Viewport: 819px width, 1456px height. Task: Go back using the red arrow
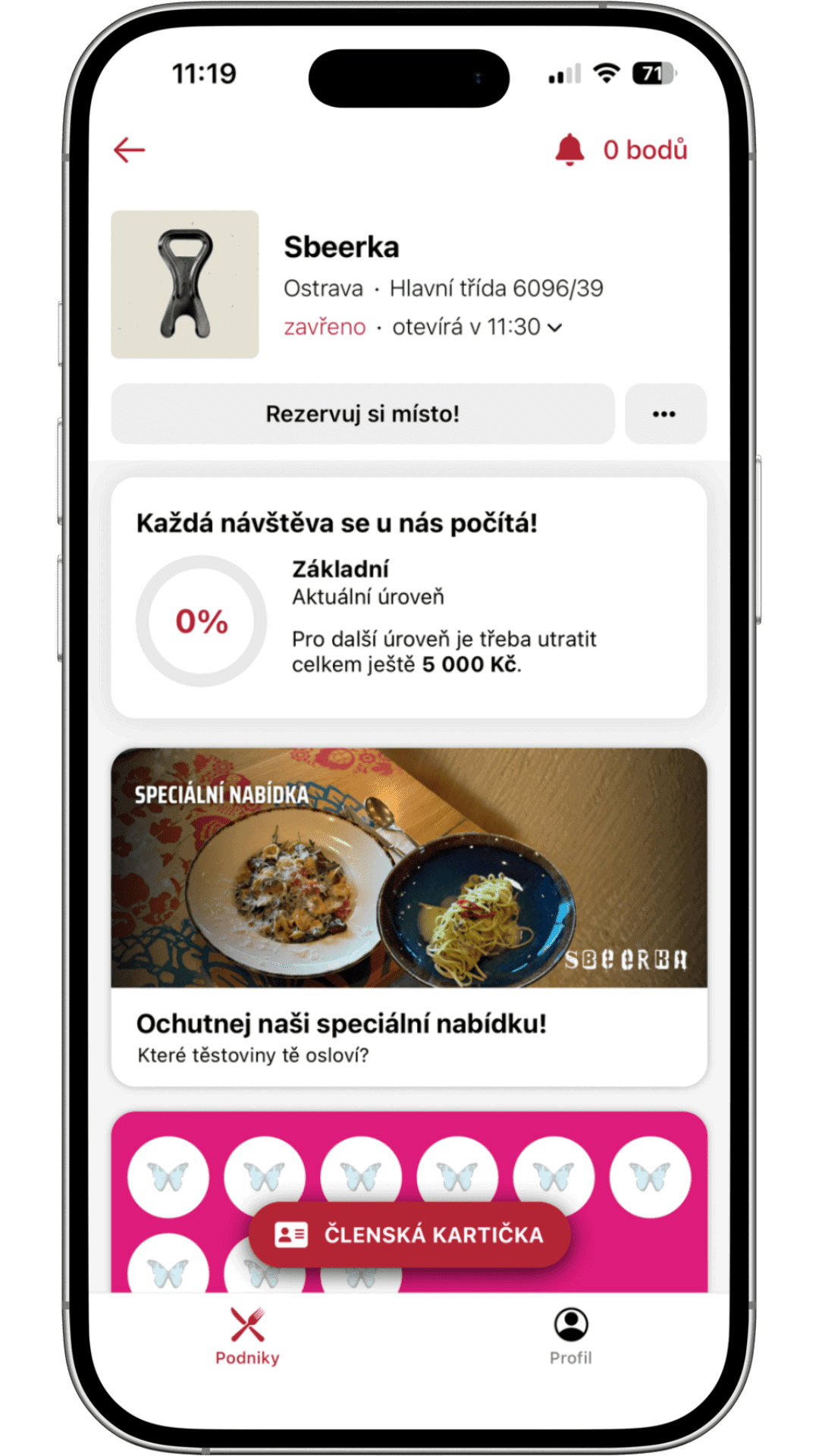pos(129,149)
